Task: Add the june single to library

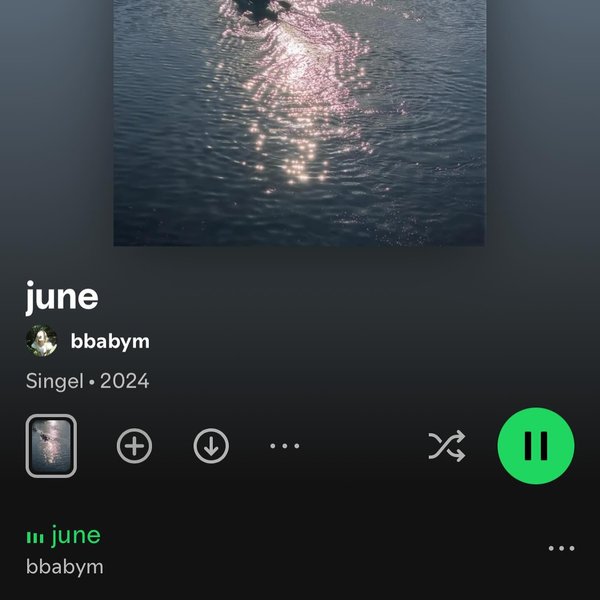Action: [135, 446]
